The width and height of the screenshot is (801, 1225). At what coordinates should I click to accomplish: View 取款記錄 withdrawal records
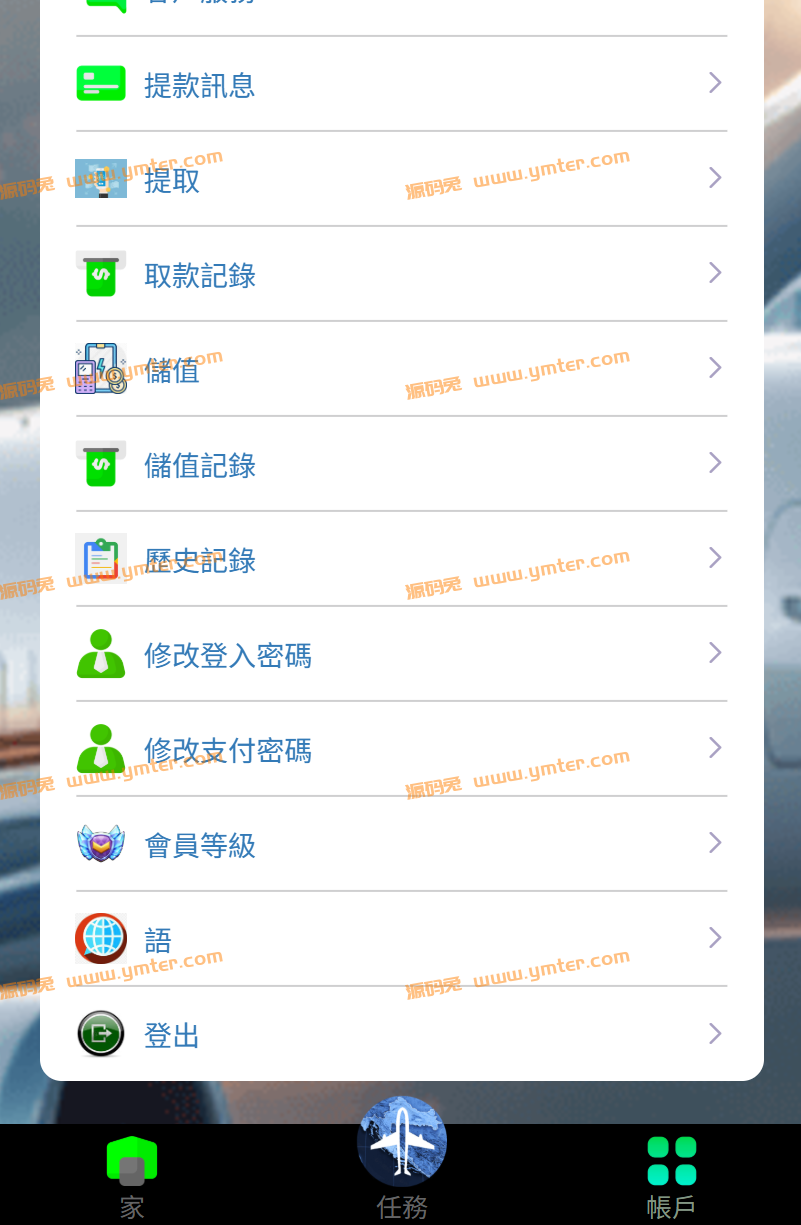pos(400,274)
